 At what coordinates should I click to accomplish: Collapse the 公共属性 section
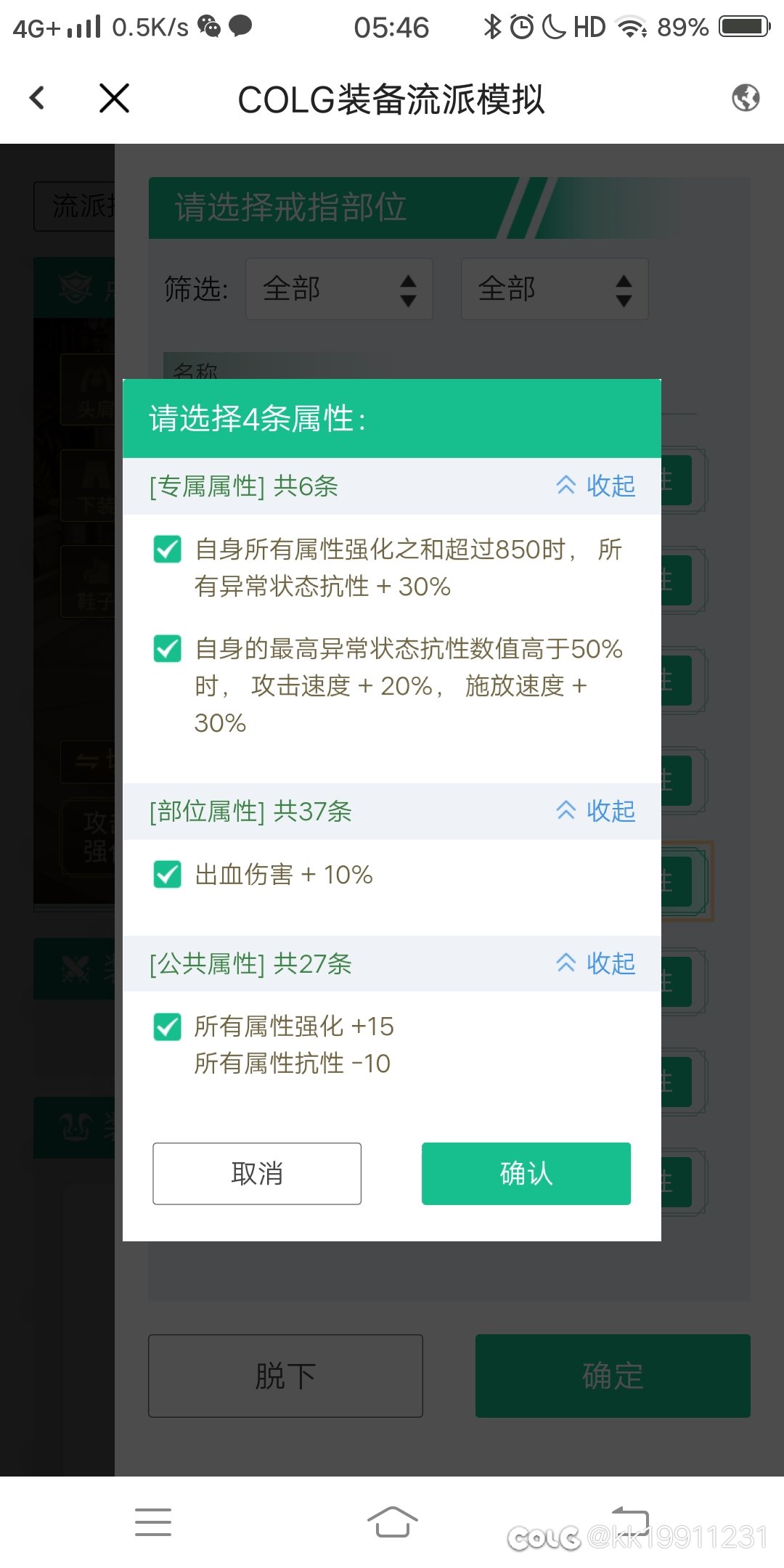click(596, 963)
